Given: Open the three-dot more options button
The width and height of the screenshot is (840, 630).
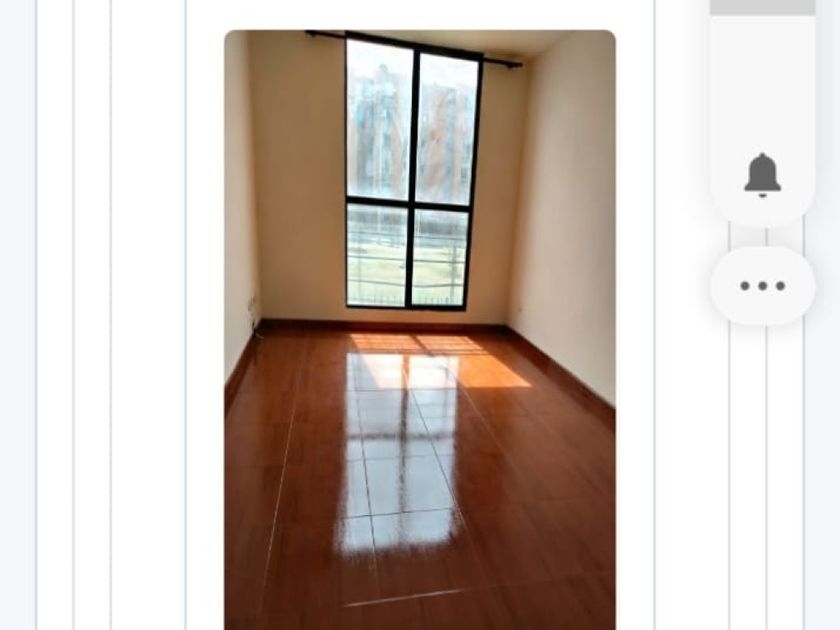Looking at the screenshot, I should 763,286.
